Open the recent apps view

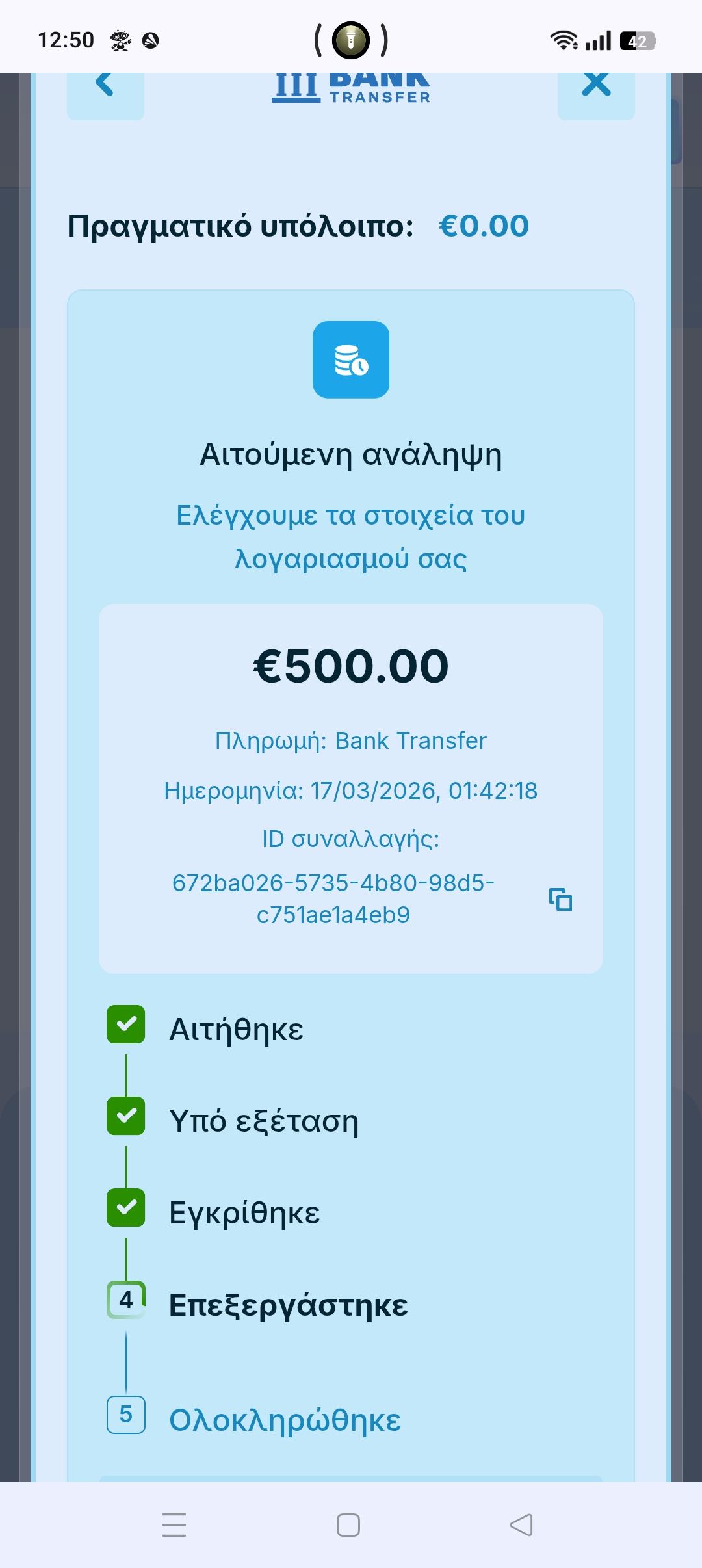(174, 1524)
